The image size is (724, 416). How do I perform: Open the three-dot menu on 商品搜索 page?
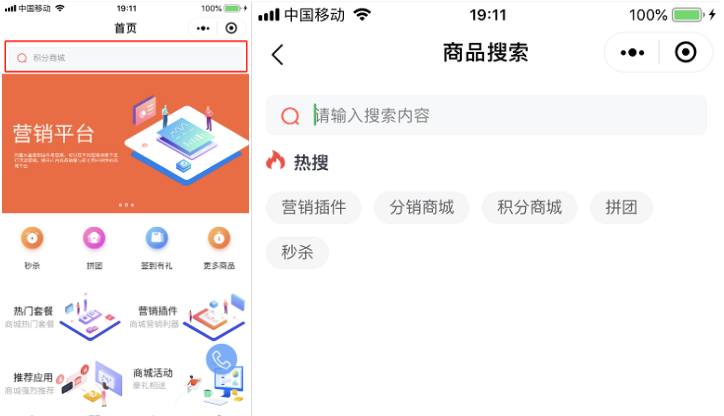pyautogui.click(x=632, y=53)
